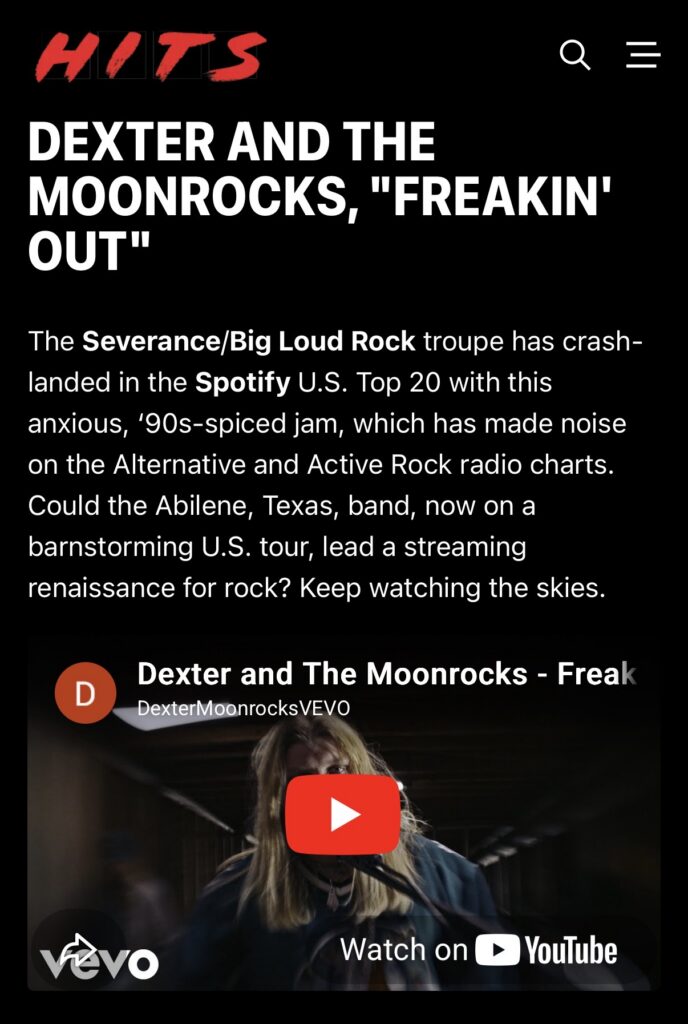
Task: Play the Freakin' Out video
Action: (x=343, y=814)
